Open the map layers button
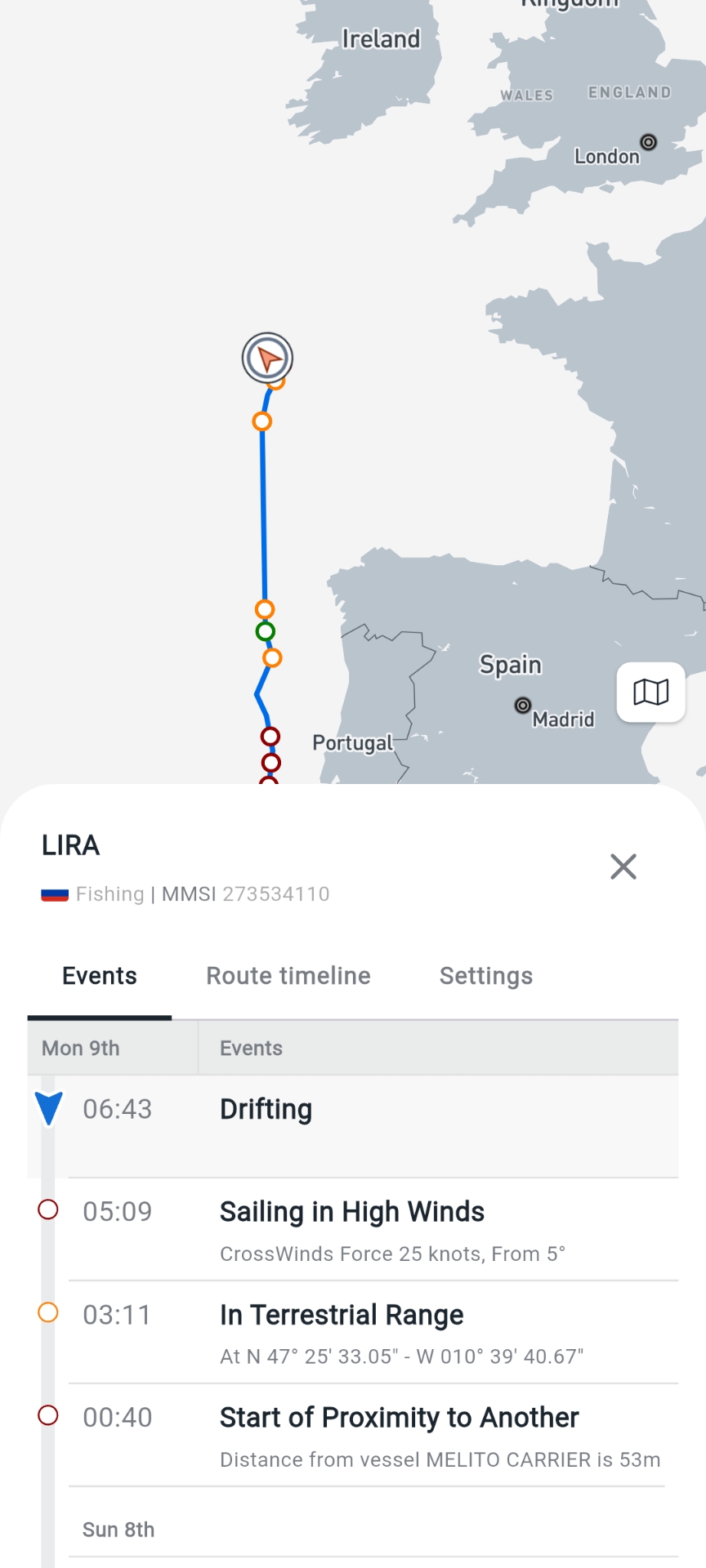 (x=650, y=693)
